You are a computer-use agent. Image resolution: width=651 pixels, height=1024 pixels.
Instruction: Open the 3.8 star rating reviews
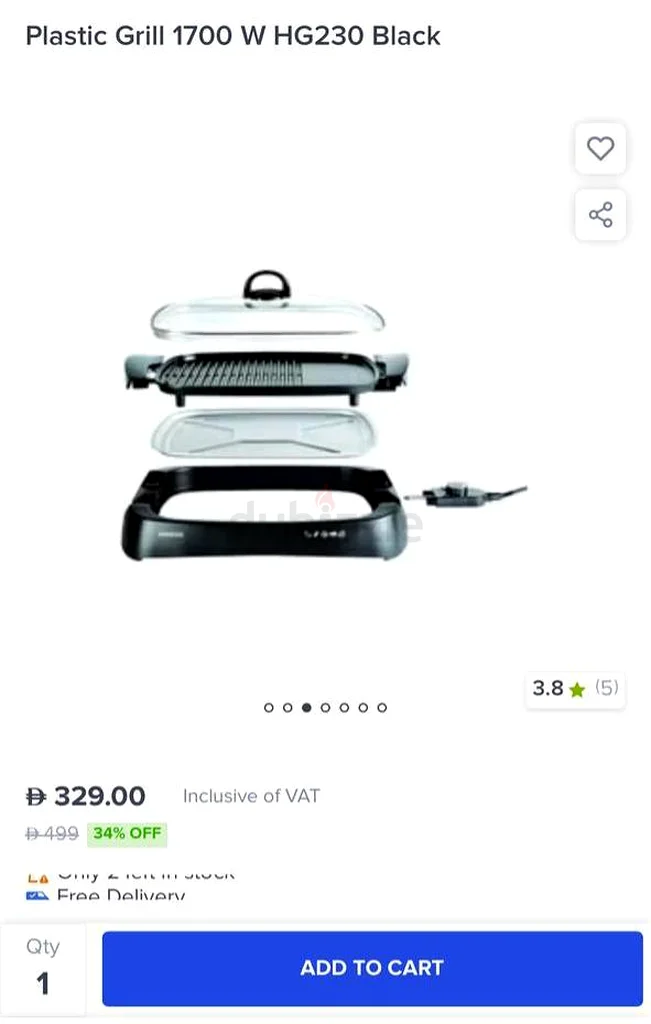(x=575, y=688)
